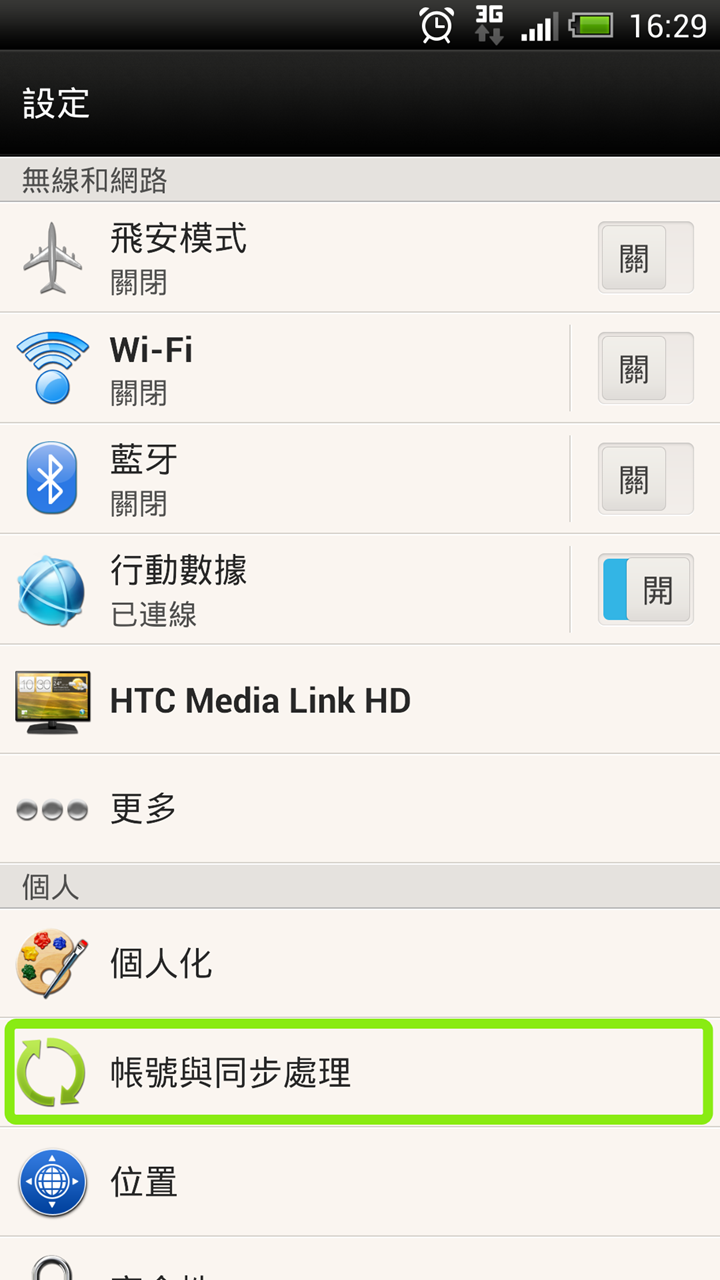Image resolution: width=720 pixels, height=1280 pixels.
Task: Tap the green sync arrows icon
Action: (x=52, y=1073)
